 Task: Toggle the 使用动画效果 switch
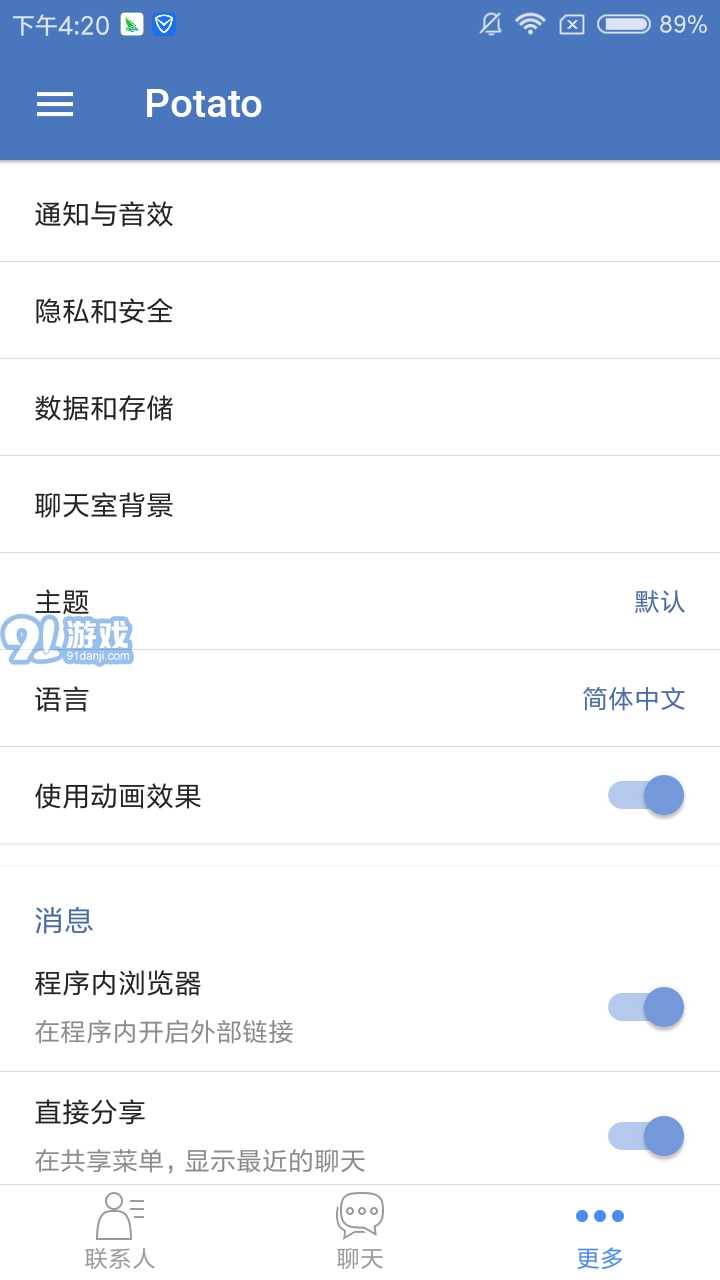pyautogui.click(x=646, y=796)
